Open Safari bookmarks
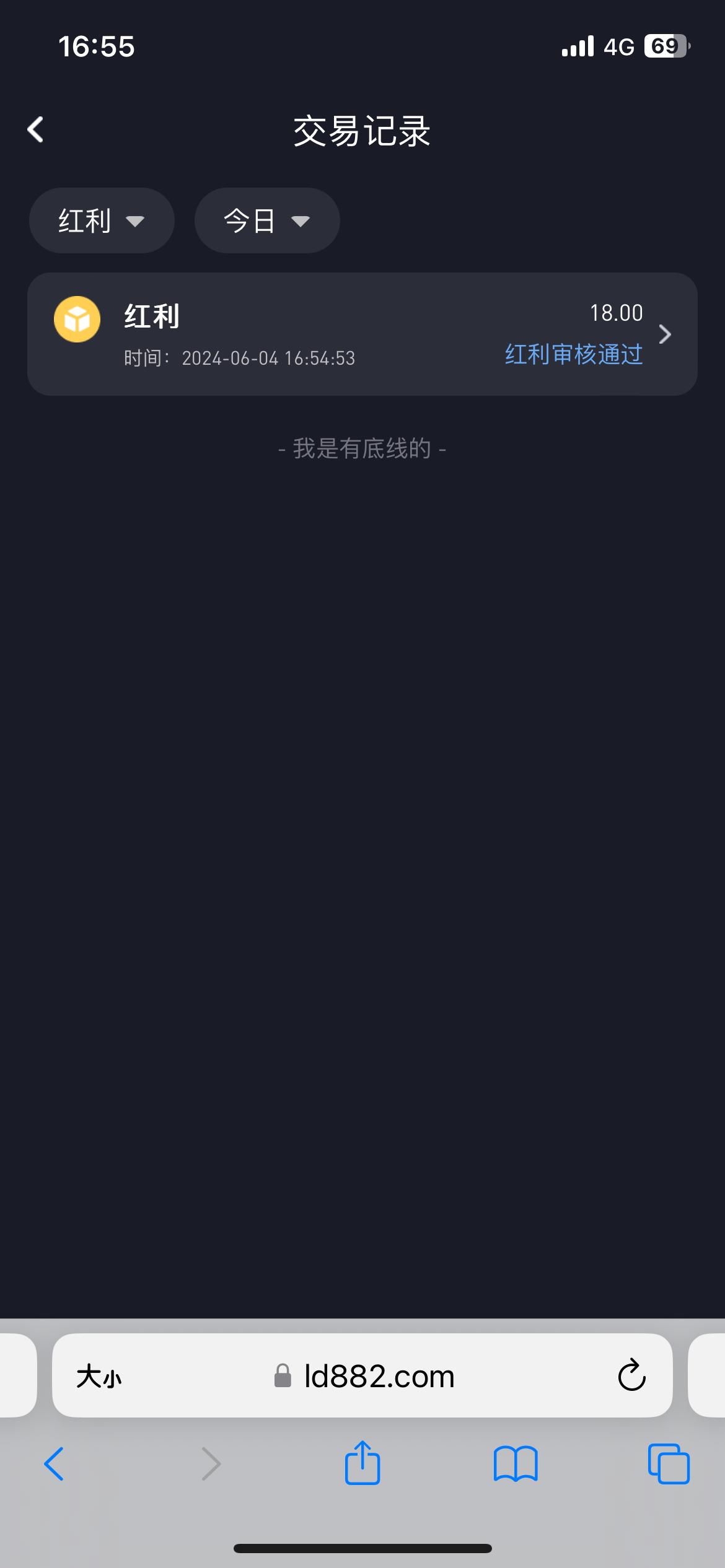Image resolution: width=725 pixels, height=1568 pixels. tap(516, 1464)
